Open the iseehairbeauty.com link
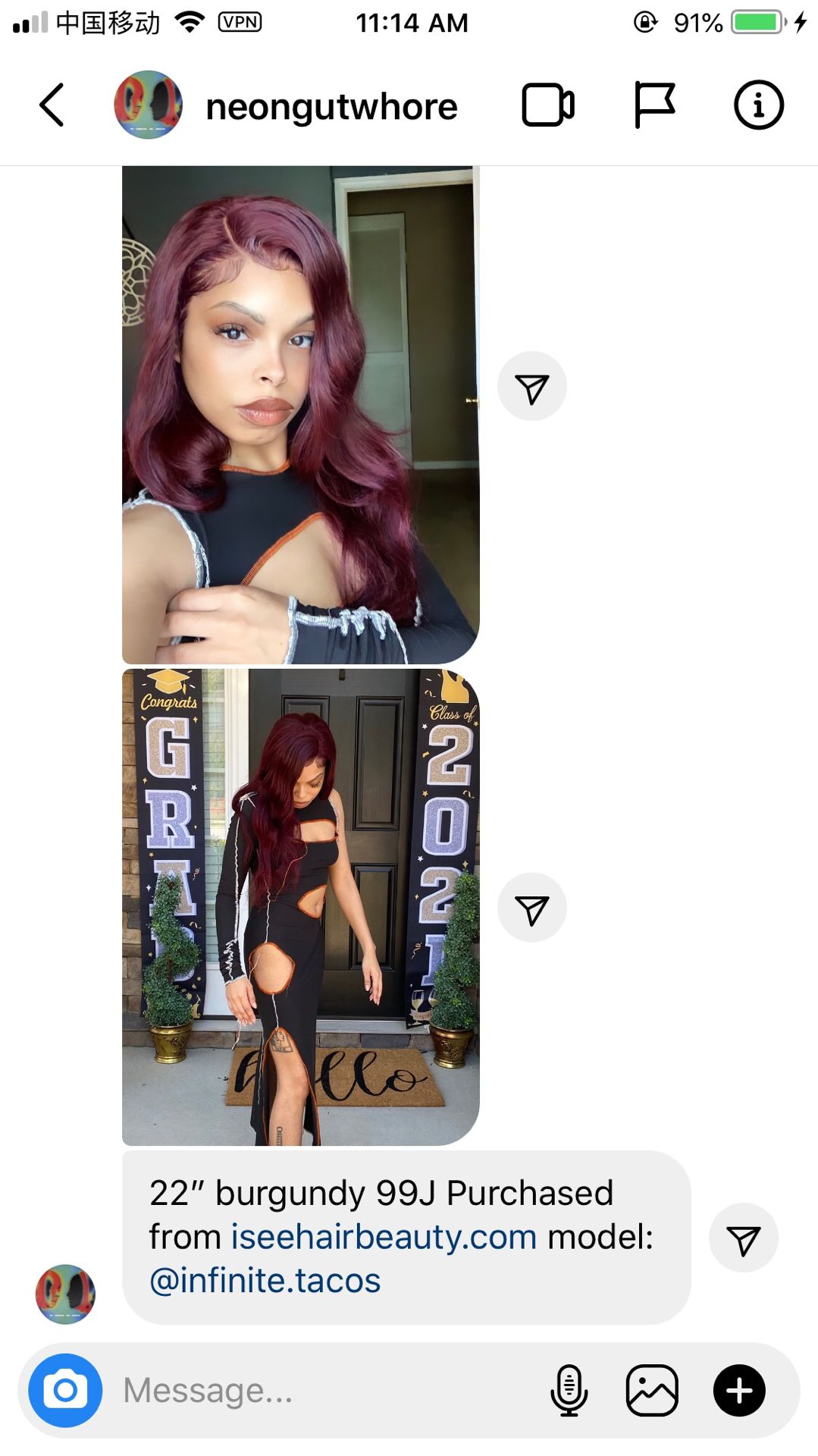 click(x=384, y=1236)
